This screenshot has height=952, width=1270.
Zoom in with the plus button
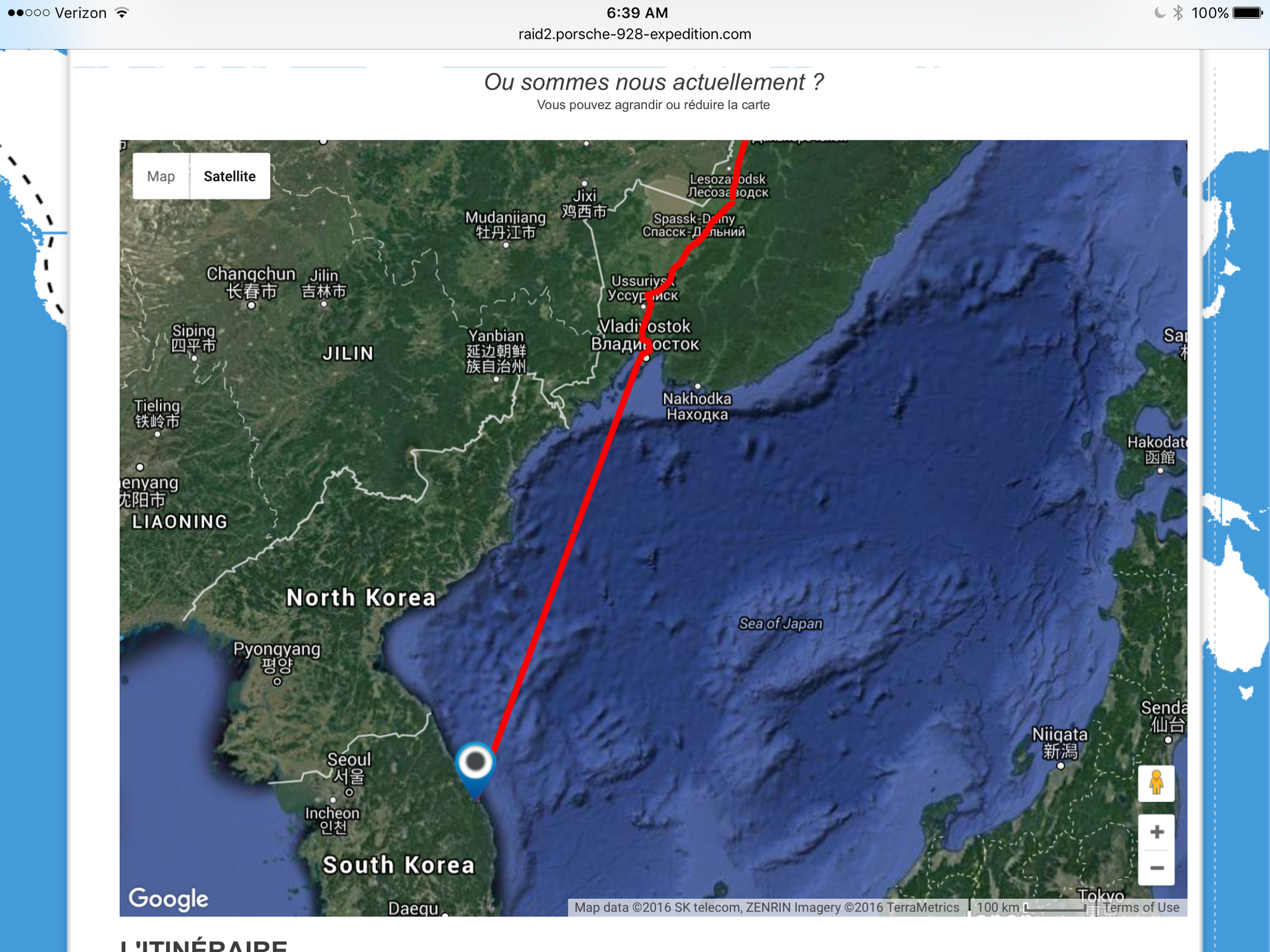1156,832
